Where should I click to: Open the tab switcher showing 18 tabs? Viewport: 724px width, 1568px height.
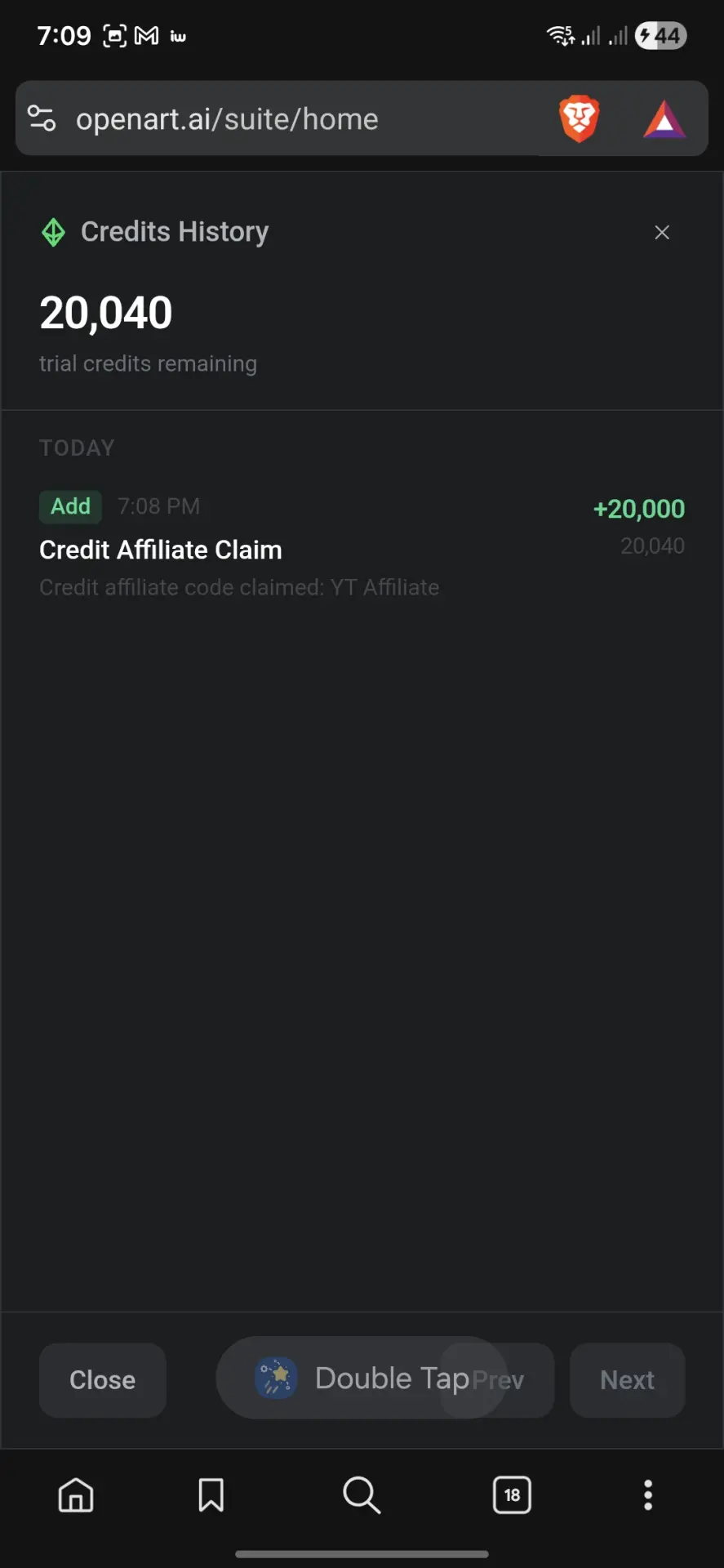512,1494
